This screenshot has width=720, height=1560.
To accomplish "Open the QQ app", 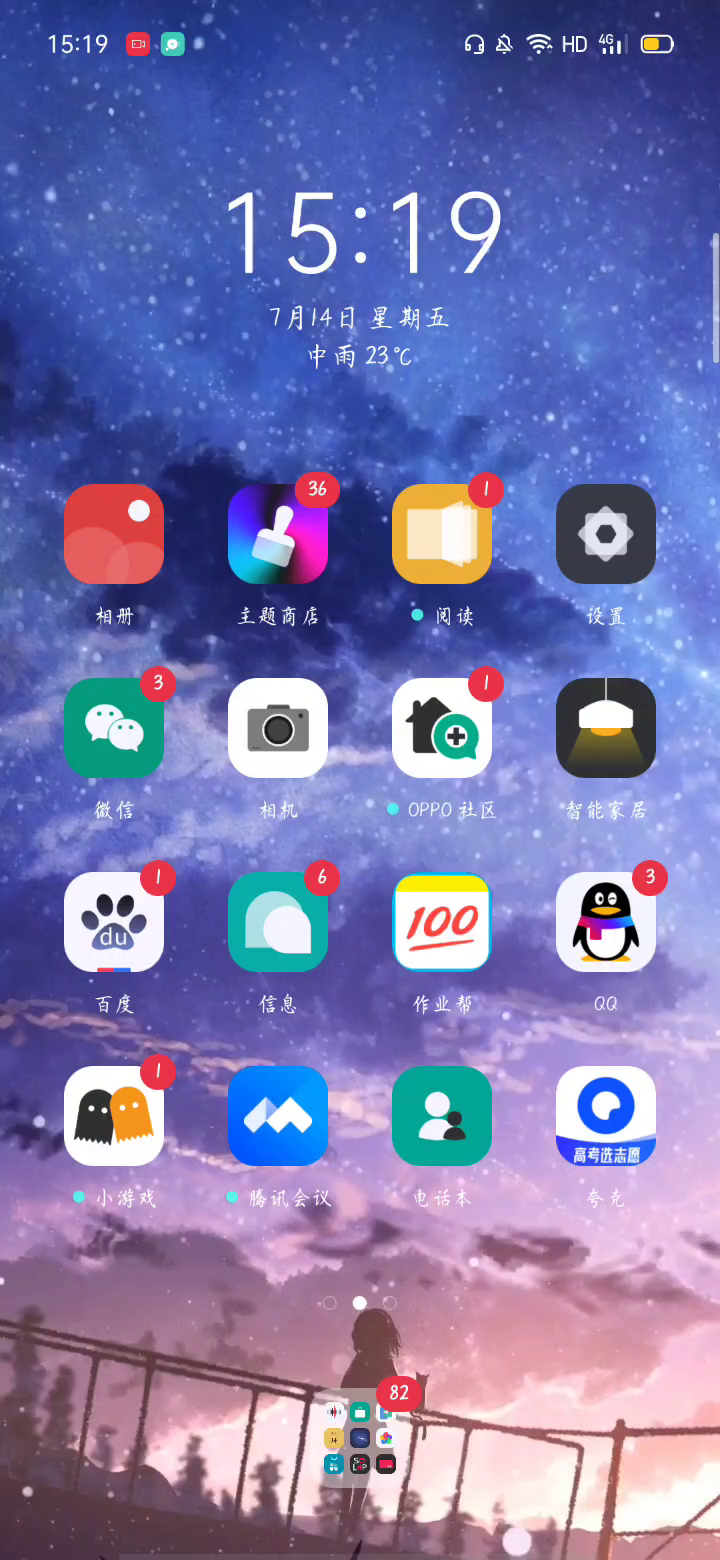I will pos(606,922).
